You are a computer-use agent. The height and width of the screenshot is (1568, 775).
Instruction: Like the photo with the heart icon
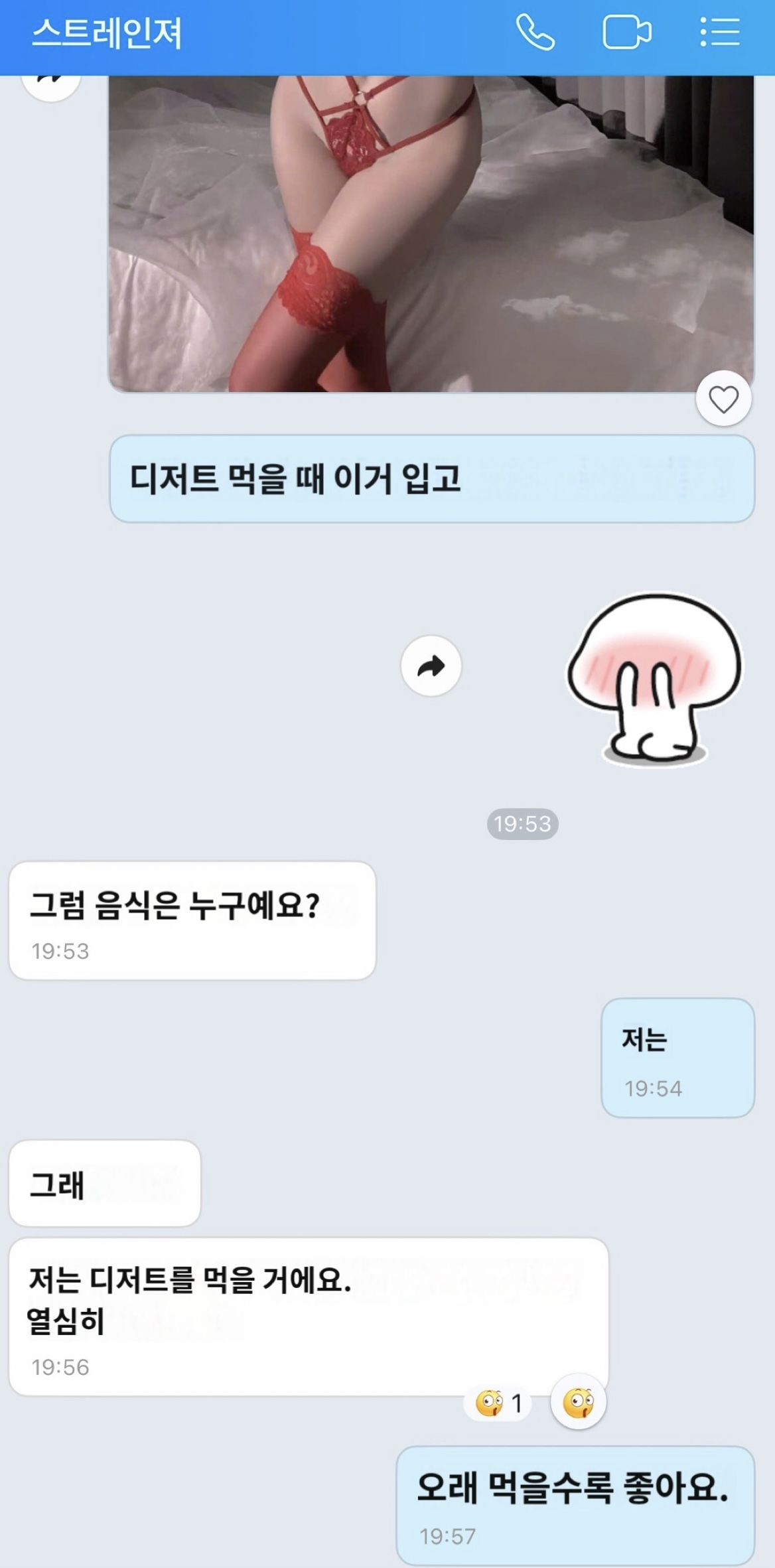pos(723,399)
